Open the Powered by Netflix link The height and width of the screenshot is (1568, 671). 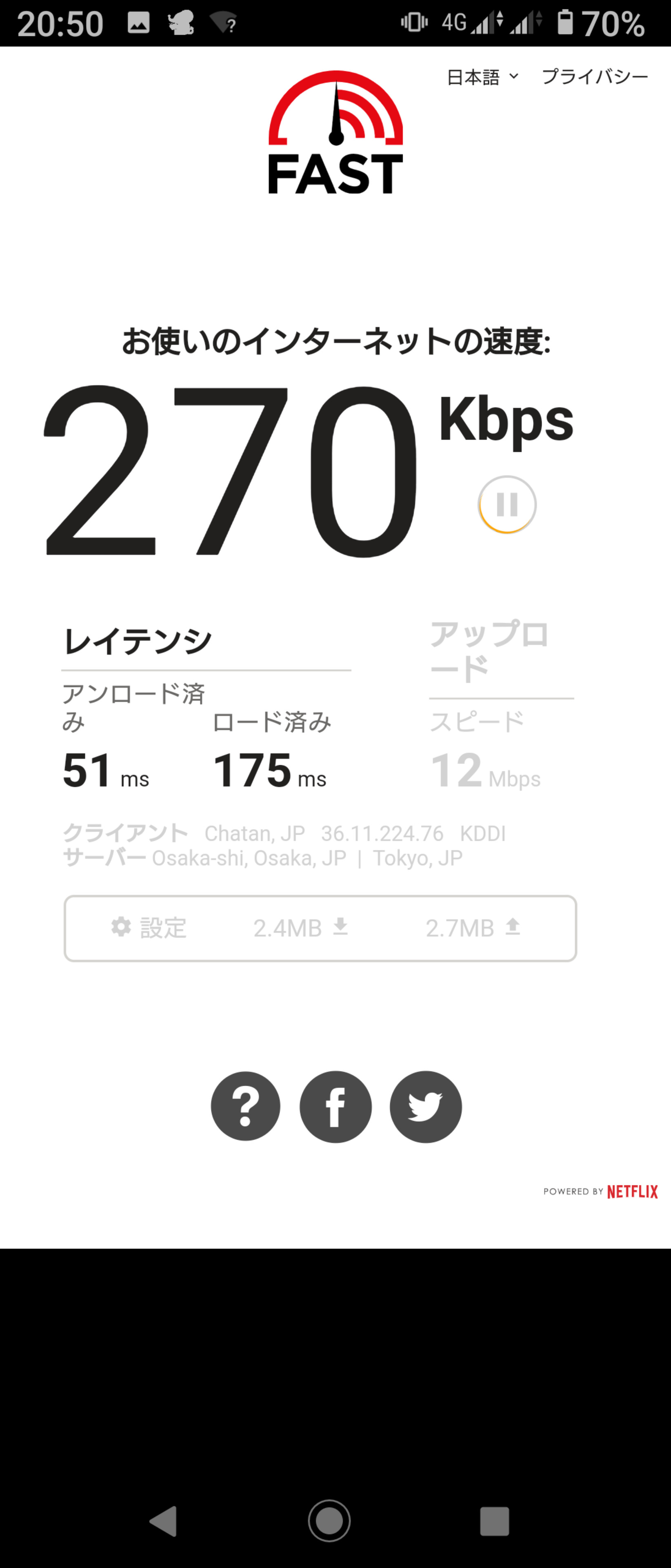[x=600, y=1191]
